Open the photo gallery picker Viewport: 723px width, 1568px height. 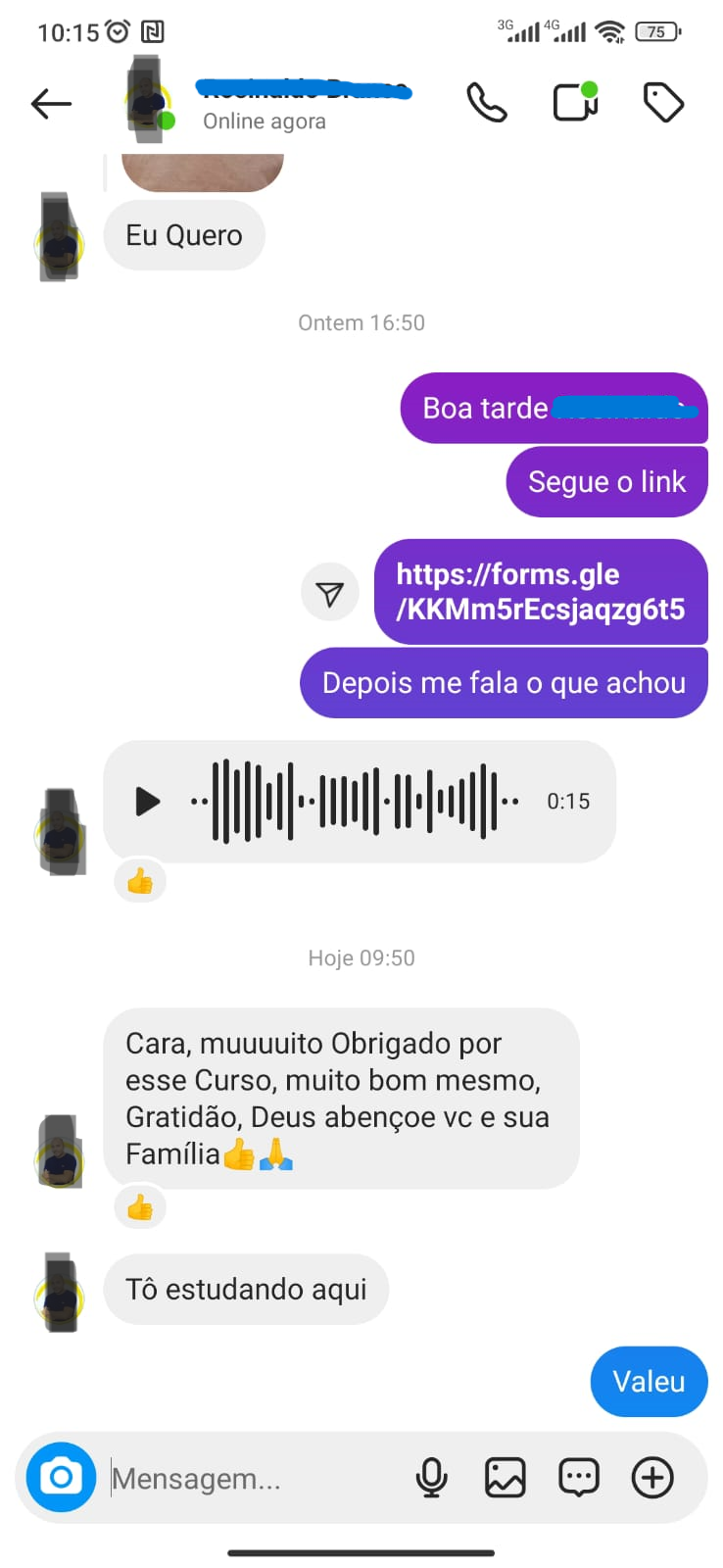(x=506, y=1477)
